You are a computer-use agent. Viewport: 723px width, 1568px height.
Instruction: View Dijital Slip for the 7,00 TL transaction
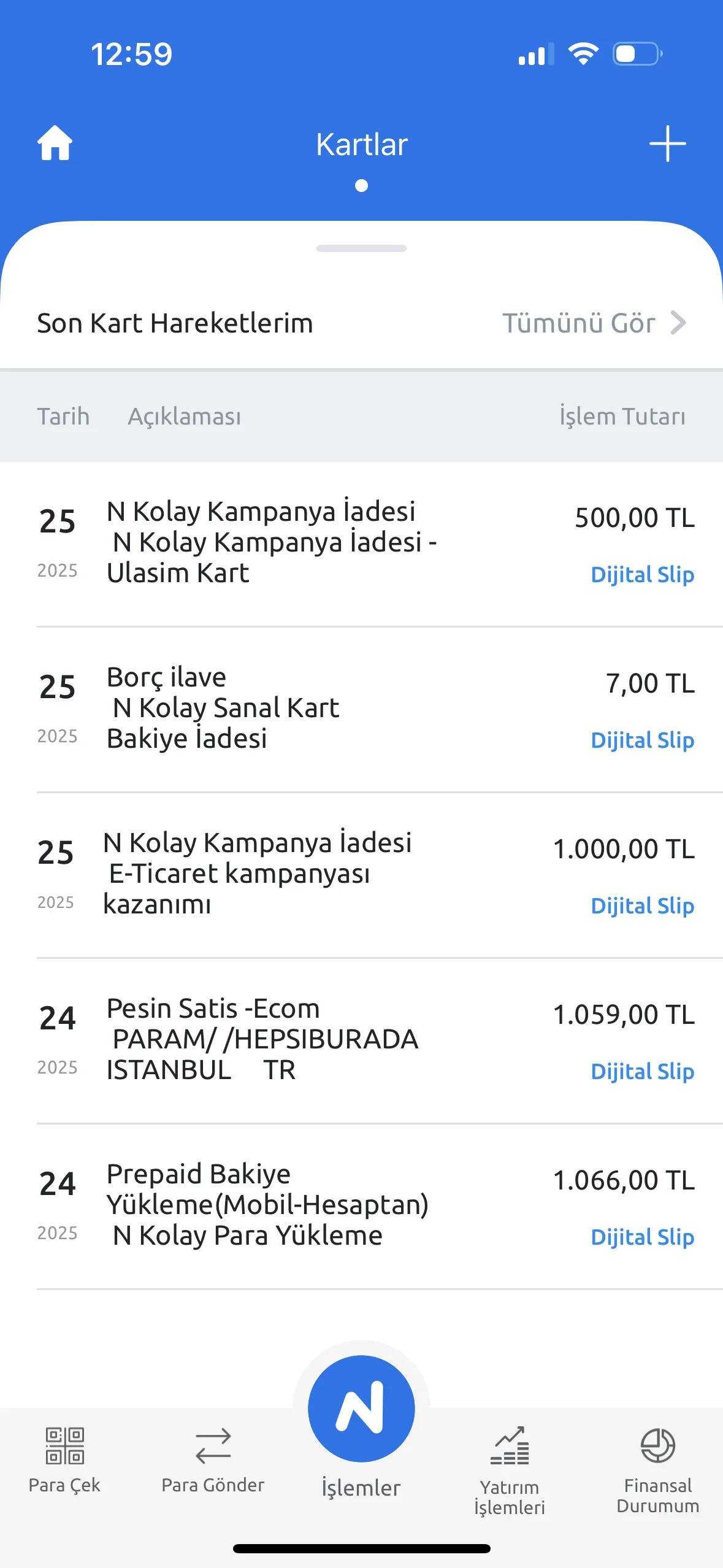(642, 740)
